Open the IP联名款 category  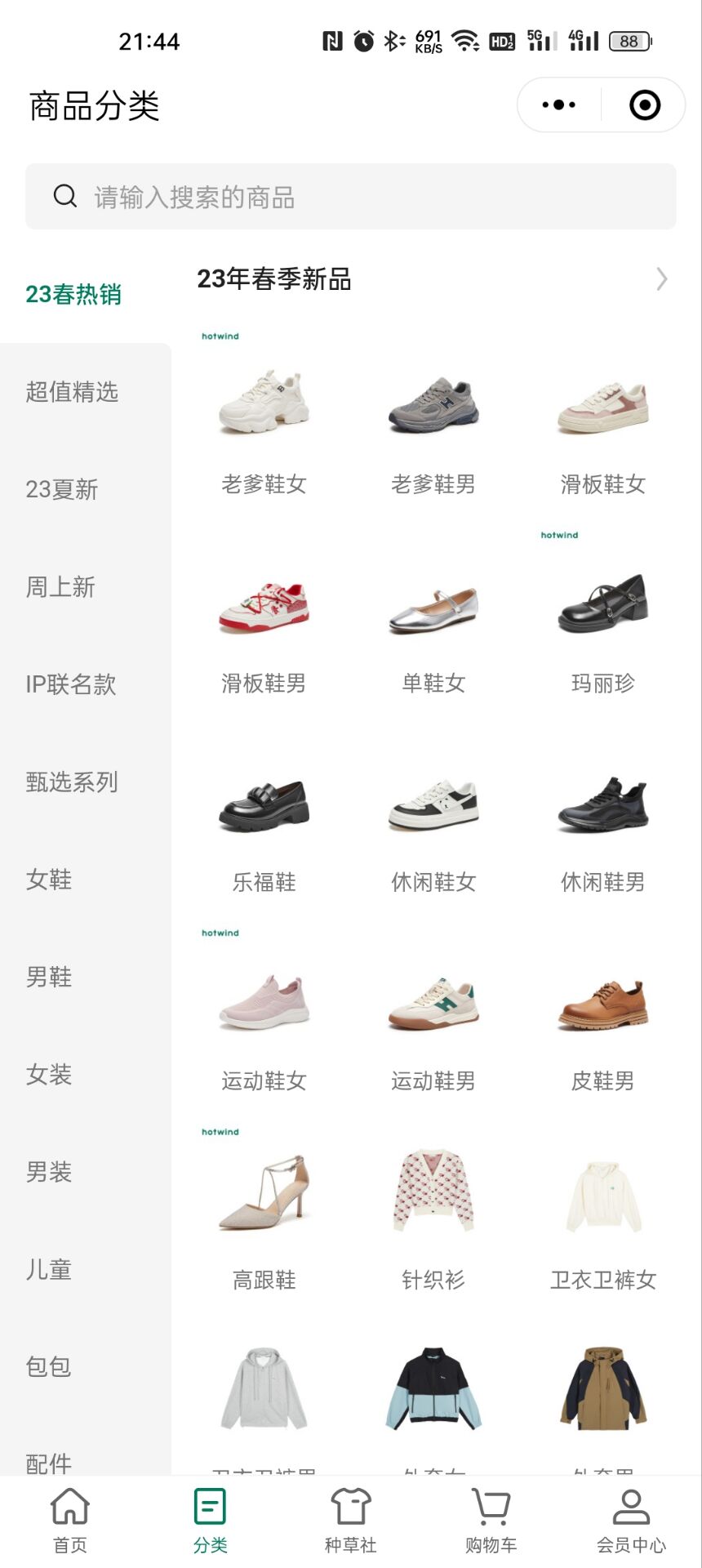71,684
